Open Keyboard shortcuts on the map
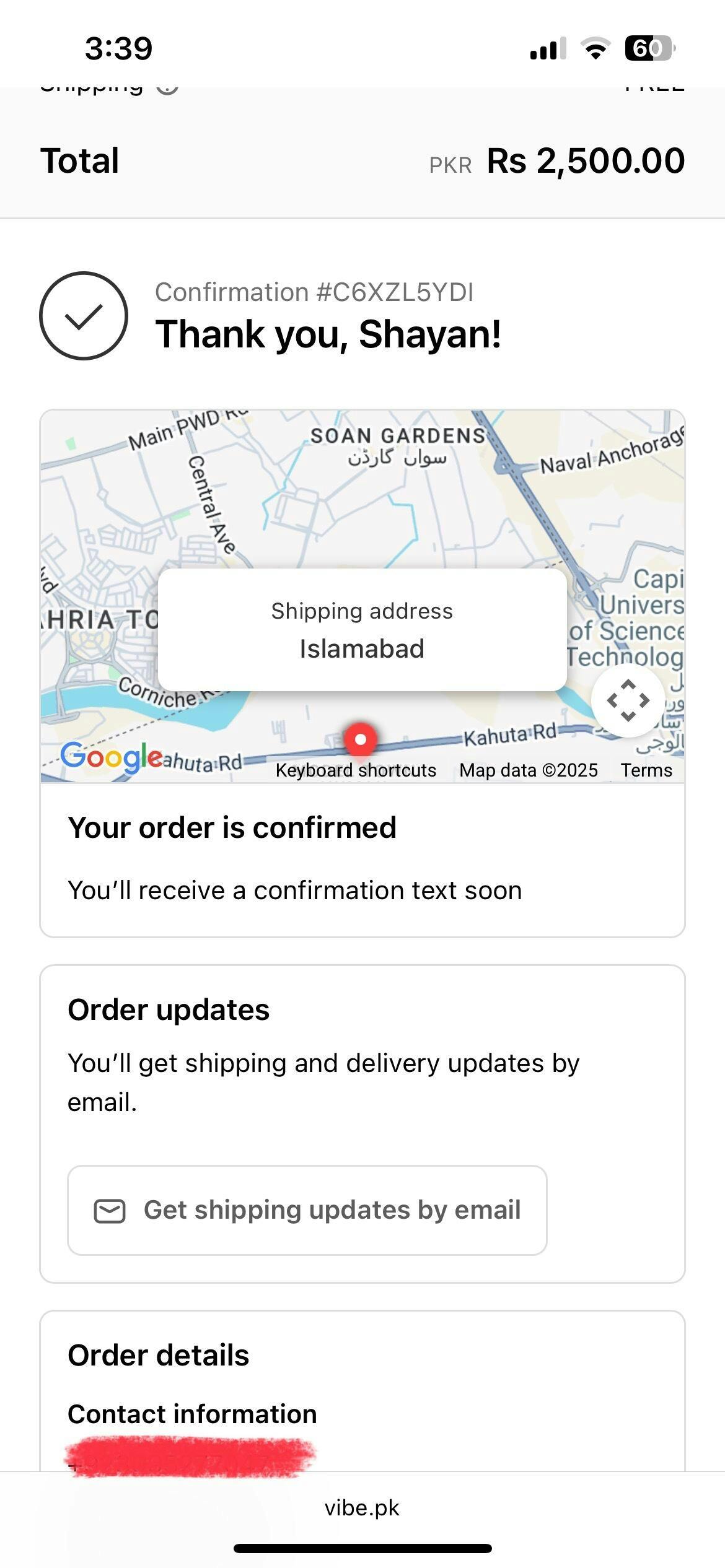Image resolution: width=725 pixels, height=1568 pixels. (x=356, y=770)
